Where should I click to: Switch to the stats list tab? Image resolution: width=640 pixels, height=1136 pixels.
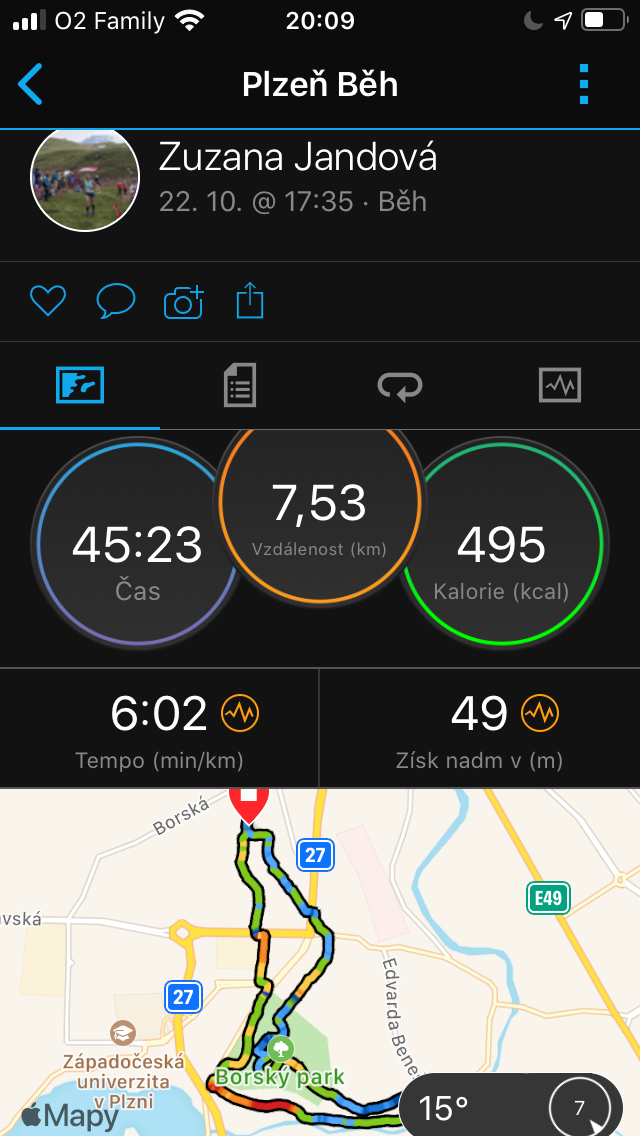tap(240, 385)
